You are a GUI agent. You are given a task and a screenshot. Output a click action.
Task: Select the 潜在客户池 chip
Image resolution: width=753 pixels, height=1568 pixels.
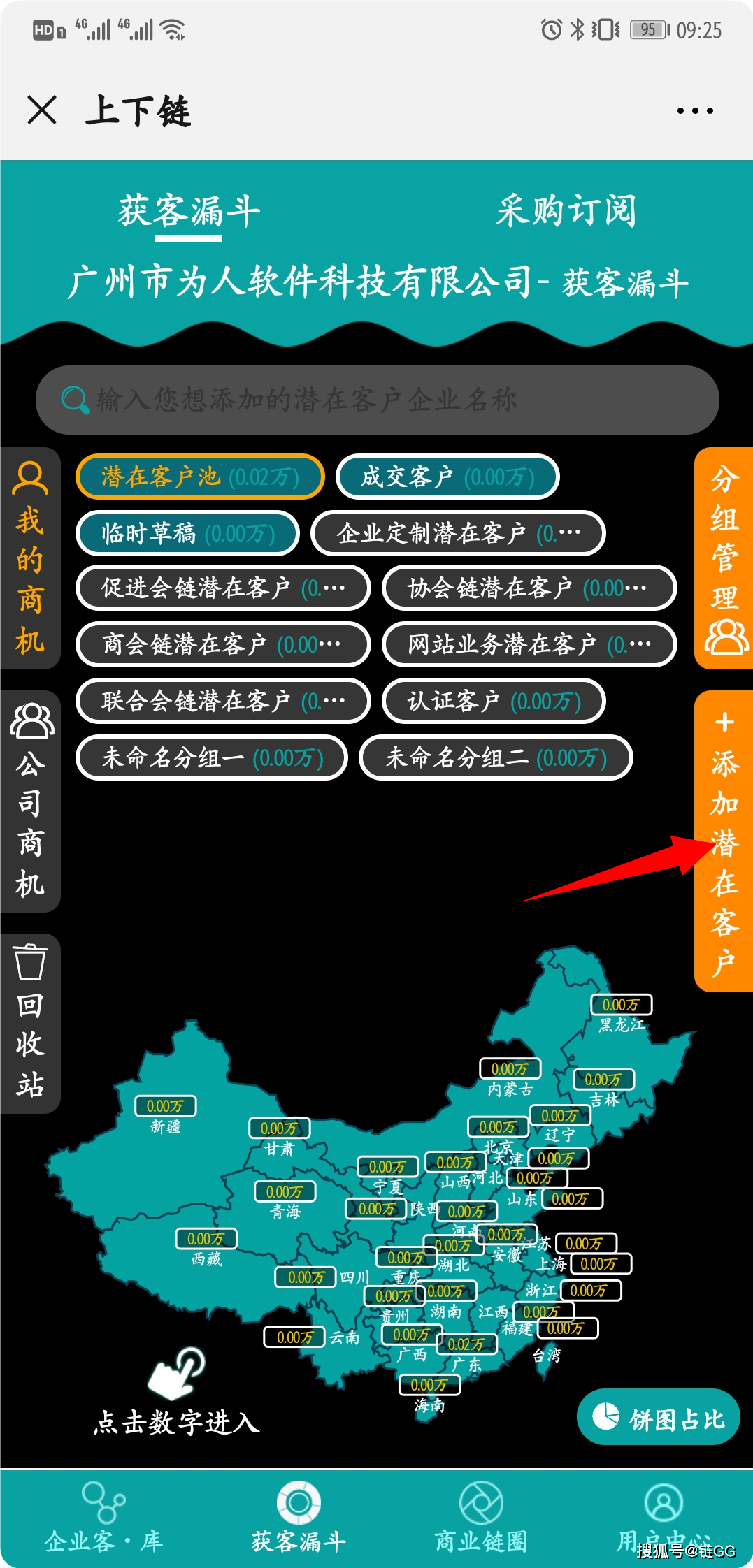coord(200,477)
